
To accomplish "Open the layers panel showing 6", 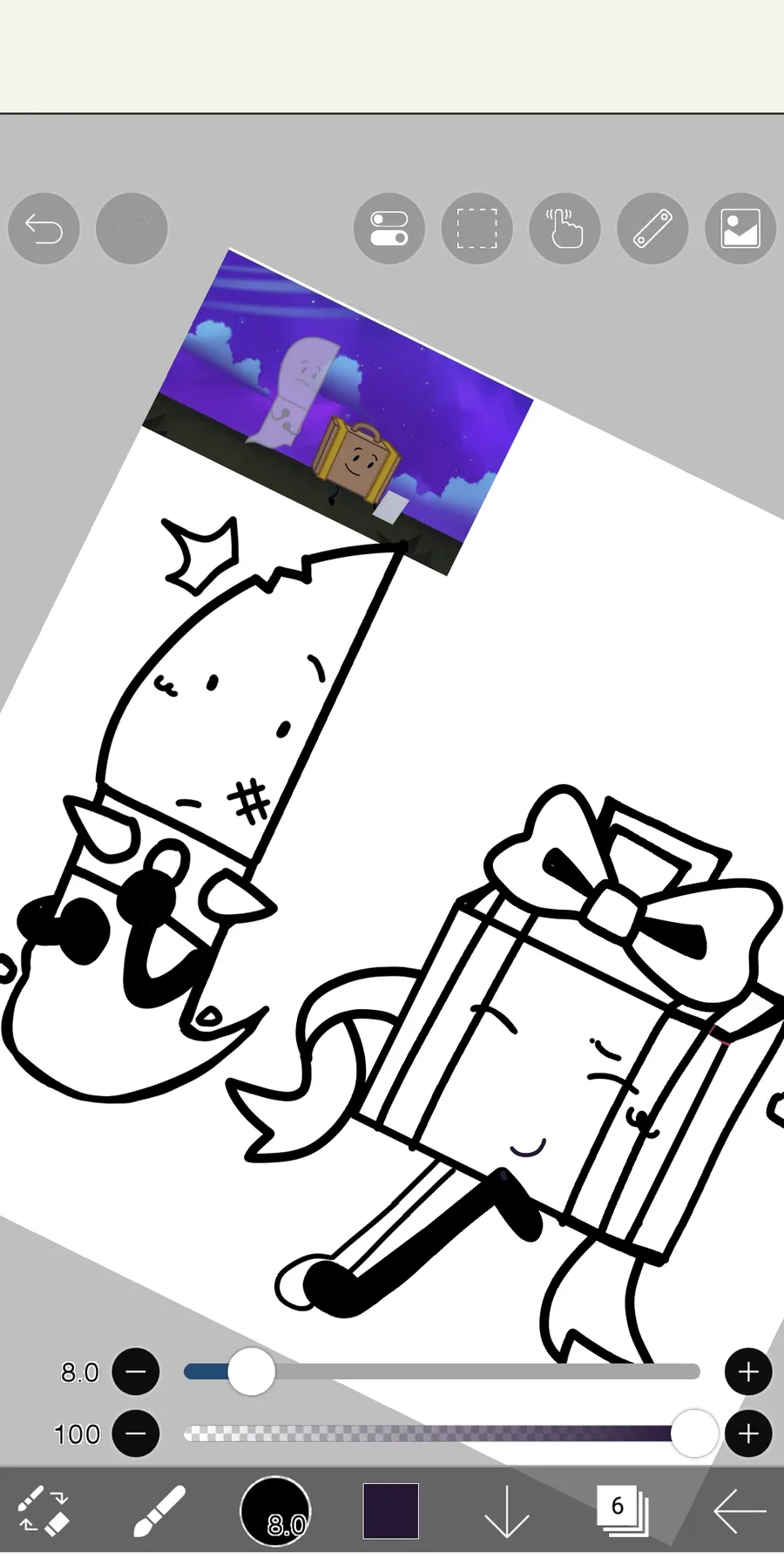I will pyautogui.click(x=622, y=1509).
